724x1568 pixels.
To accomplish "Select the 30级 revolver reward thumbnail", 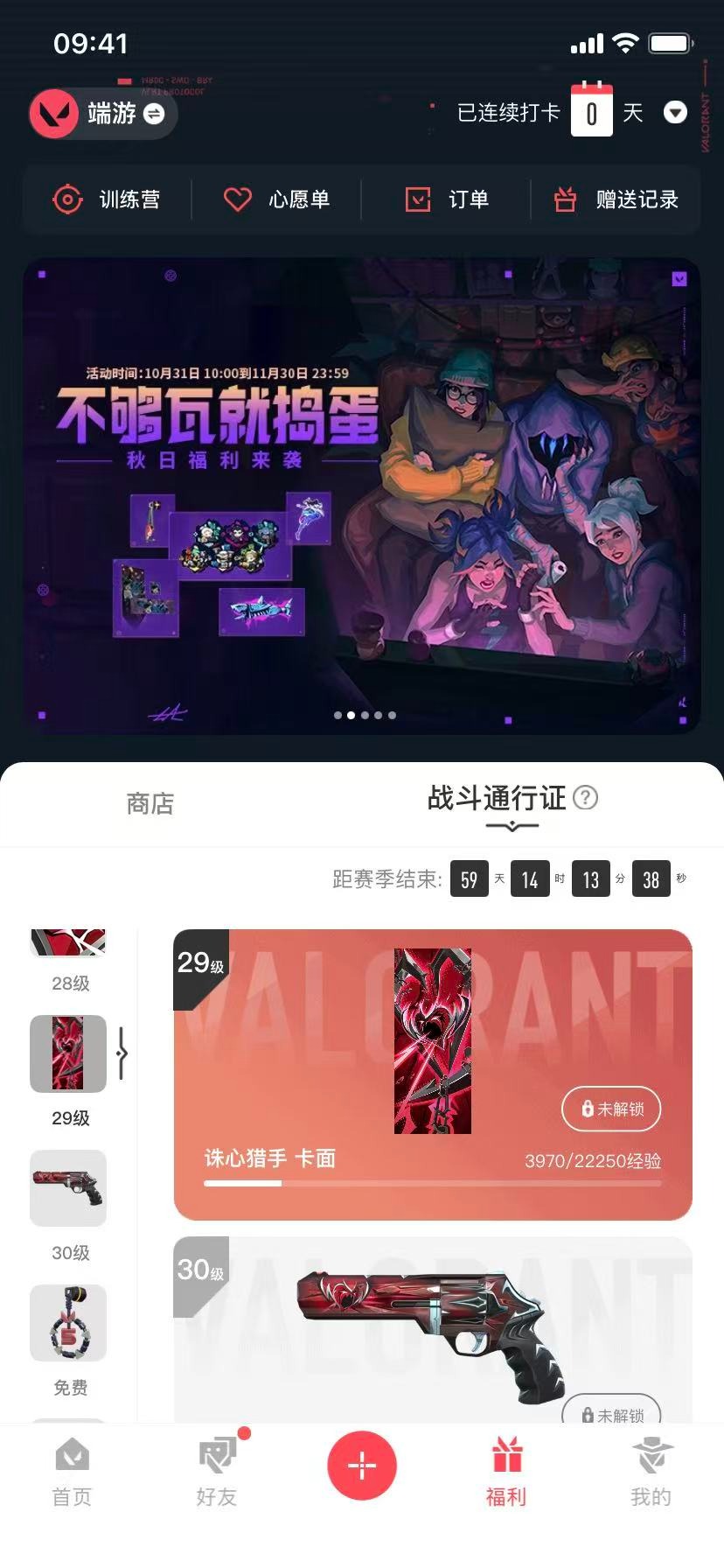I will point(68,1188).
